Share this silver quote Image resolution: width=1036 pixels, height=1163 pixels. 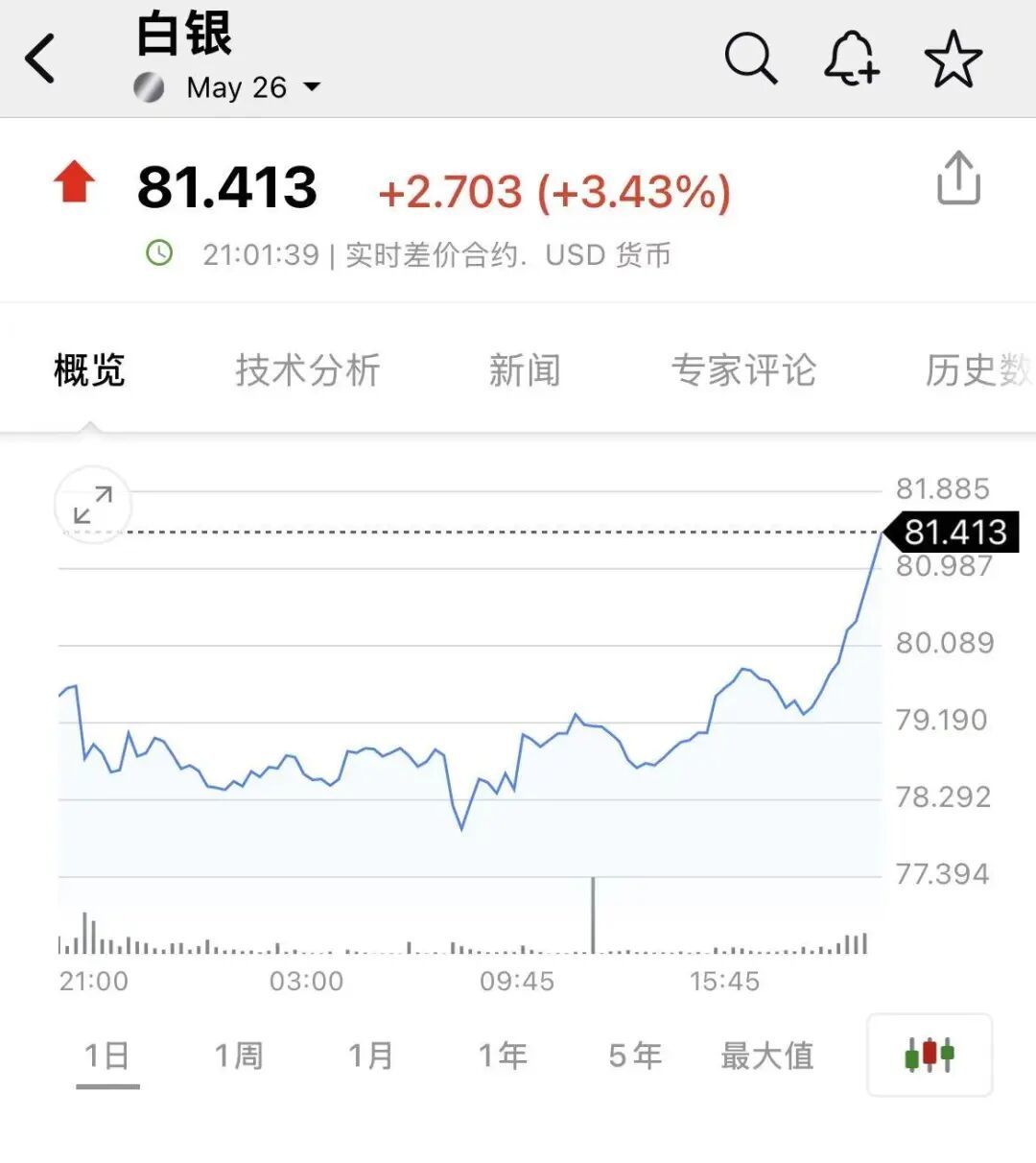click(958, 178)
